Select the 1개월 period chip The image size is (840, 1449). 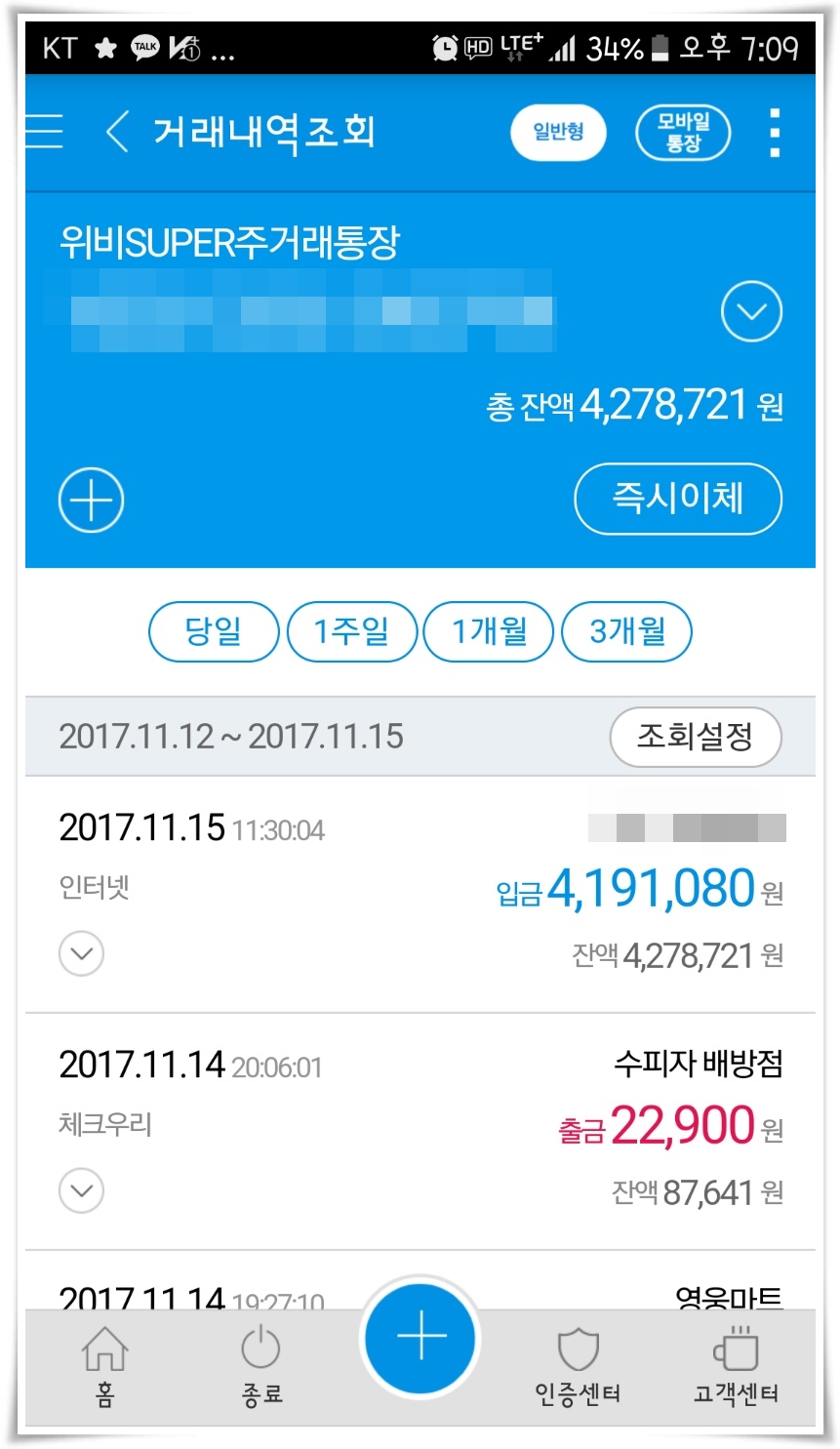pos(490,631)
